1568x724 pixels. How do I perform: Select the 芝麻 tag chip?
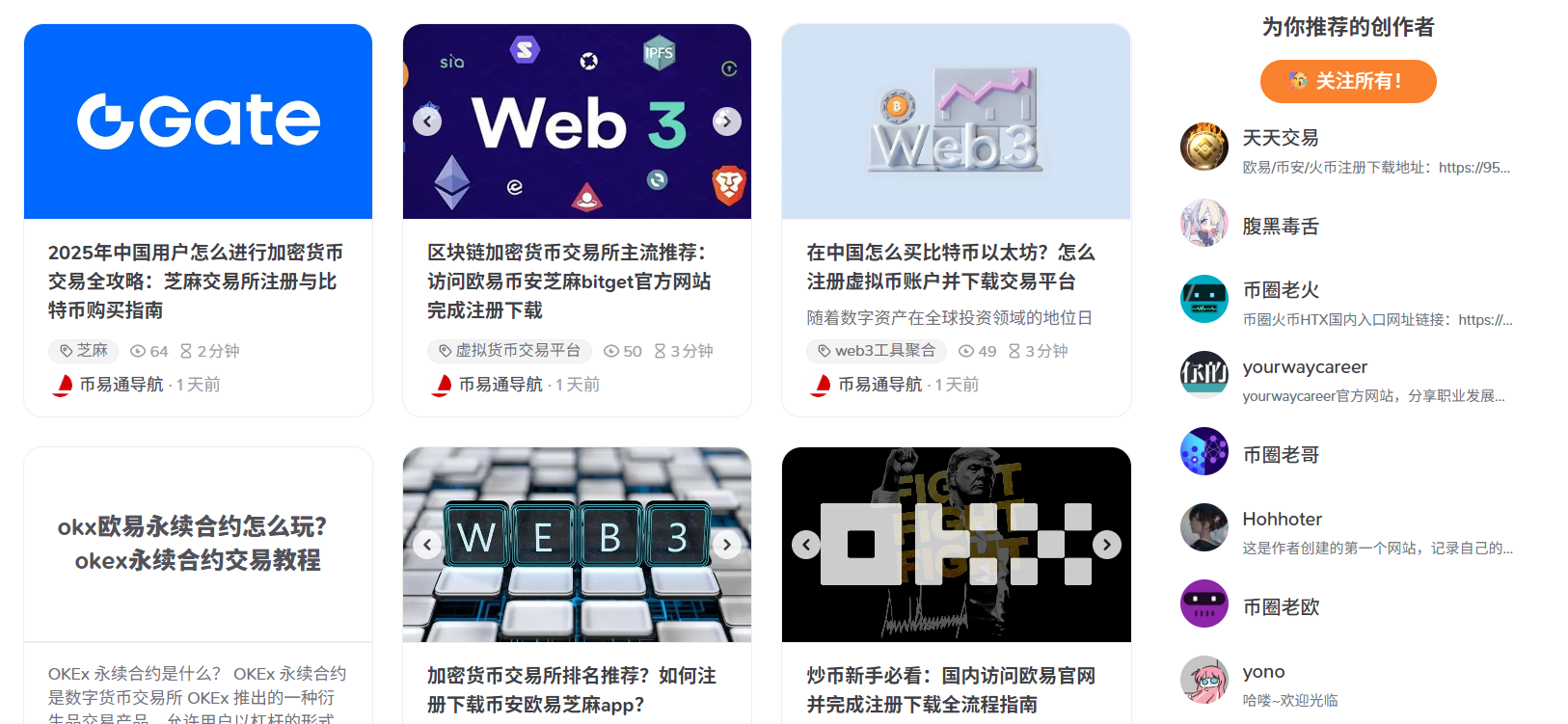[83, 351]
